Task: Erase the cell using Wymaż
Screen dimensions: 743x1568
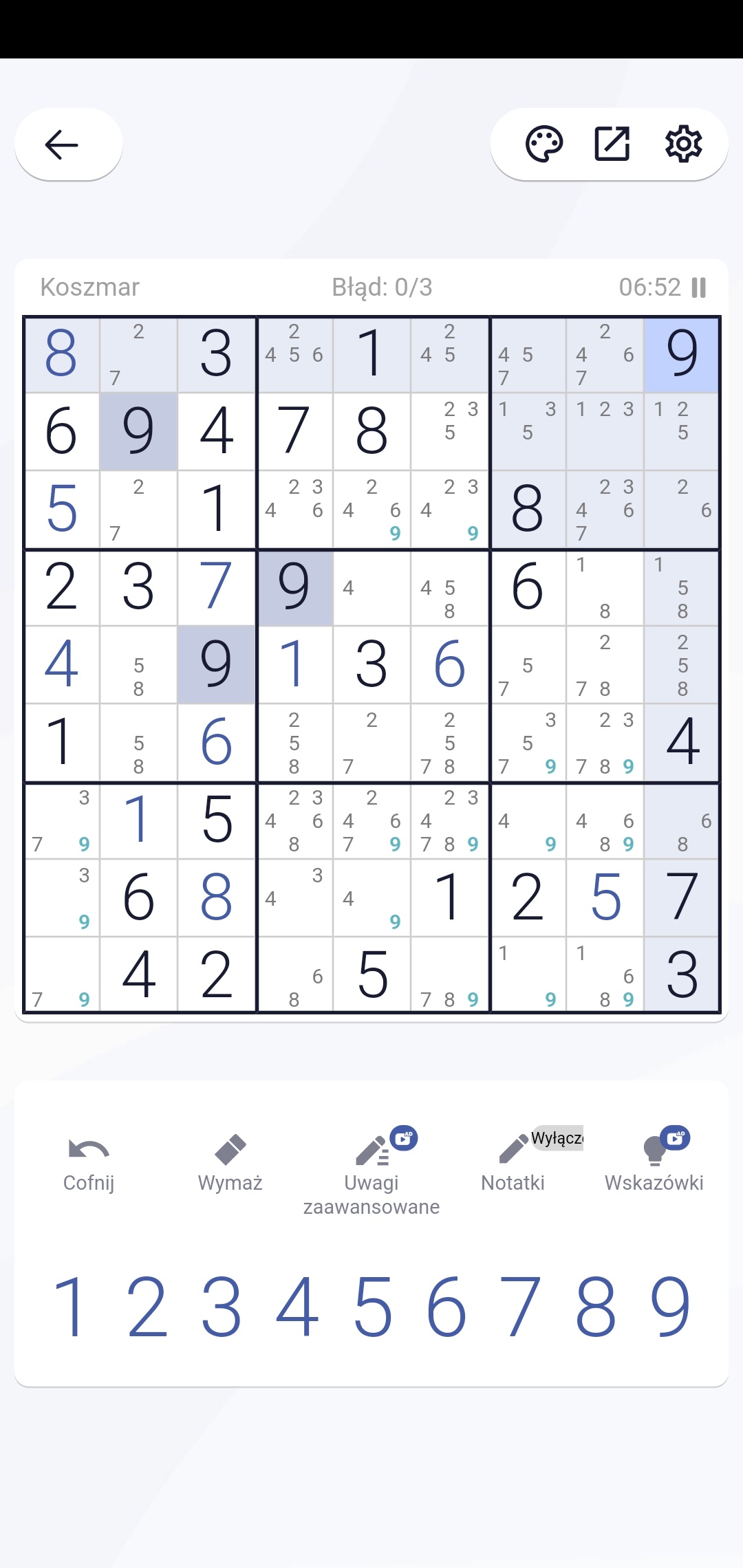Action: click(230, 1164)
